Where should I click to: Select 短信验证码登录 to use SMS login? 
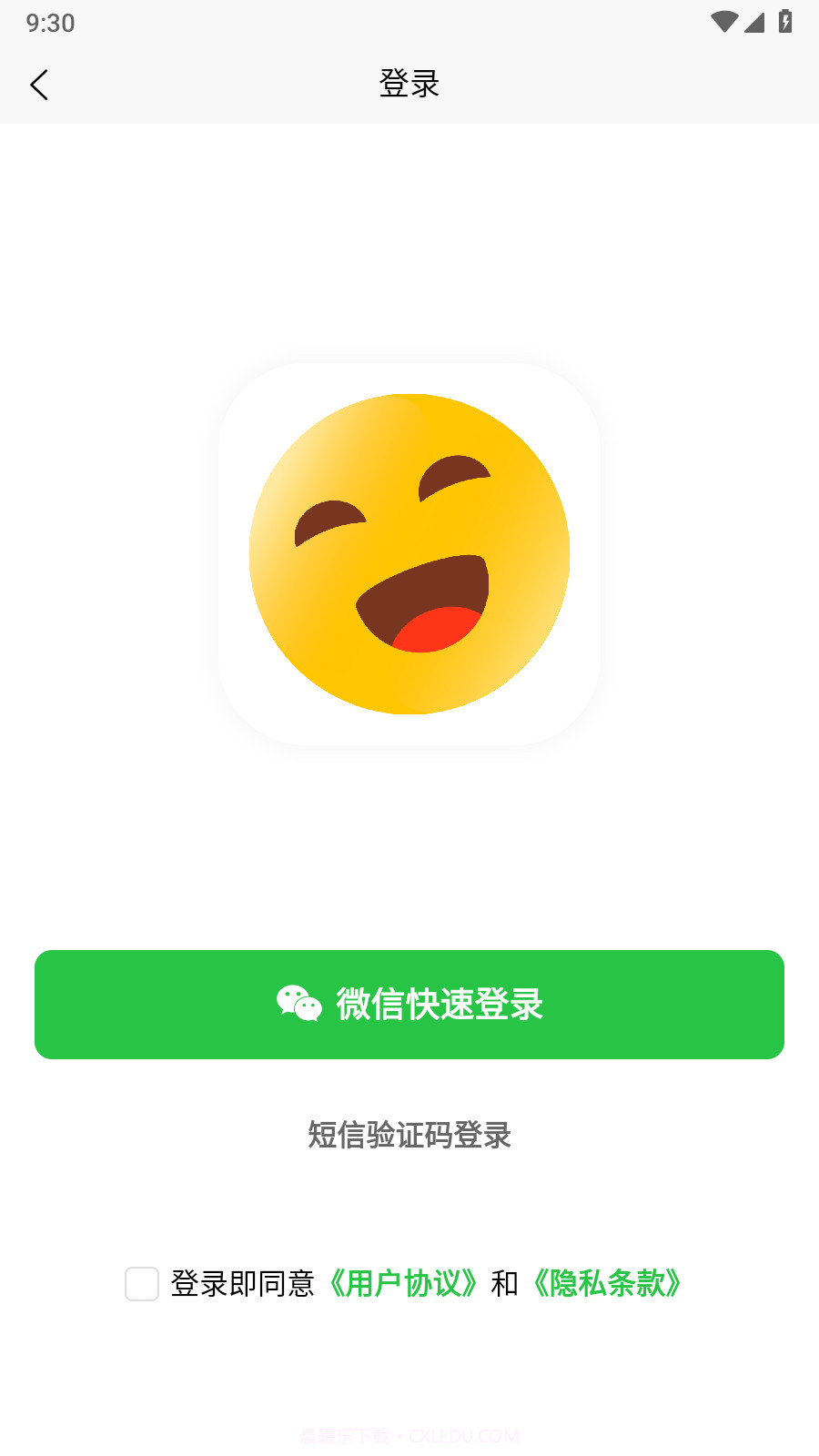[409, 1137]
